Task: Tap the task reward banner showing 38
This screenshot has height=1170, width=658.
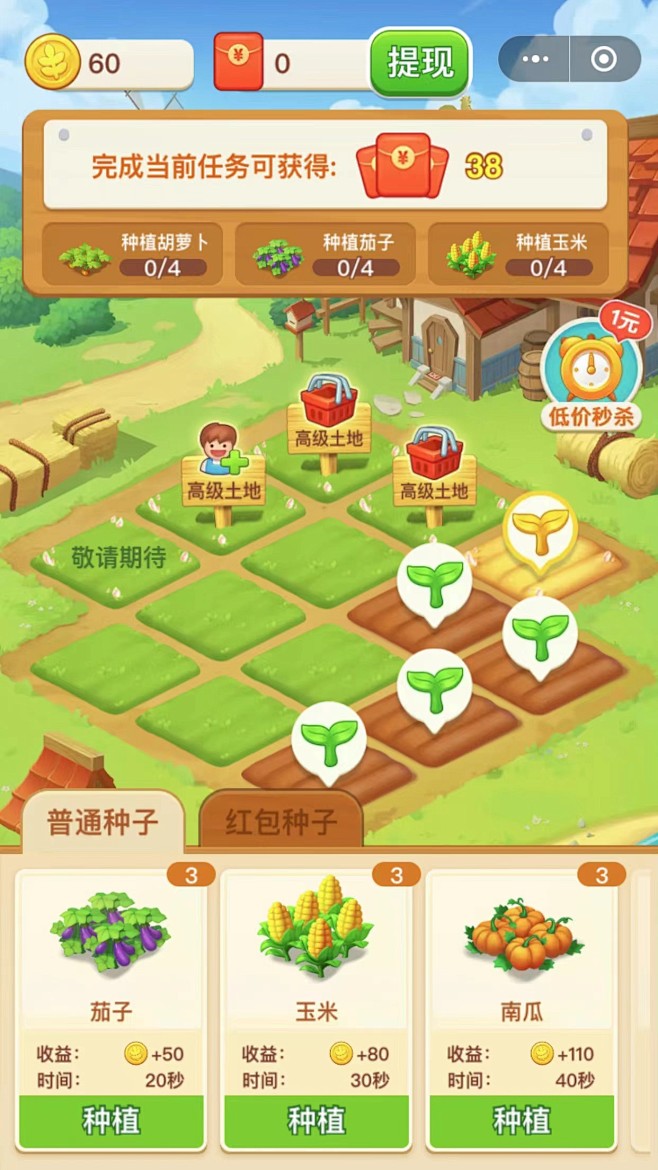Action: 325,165
